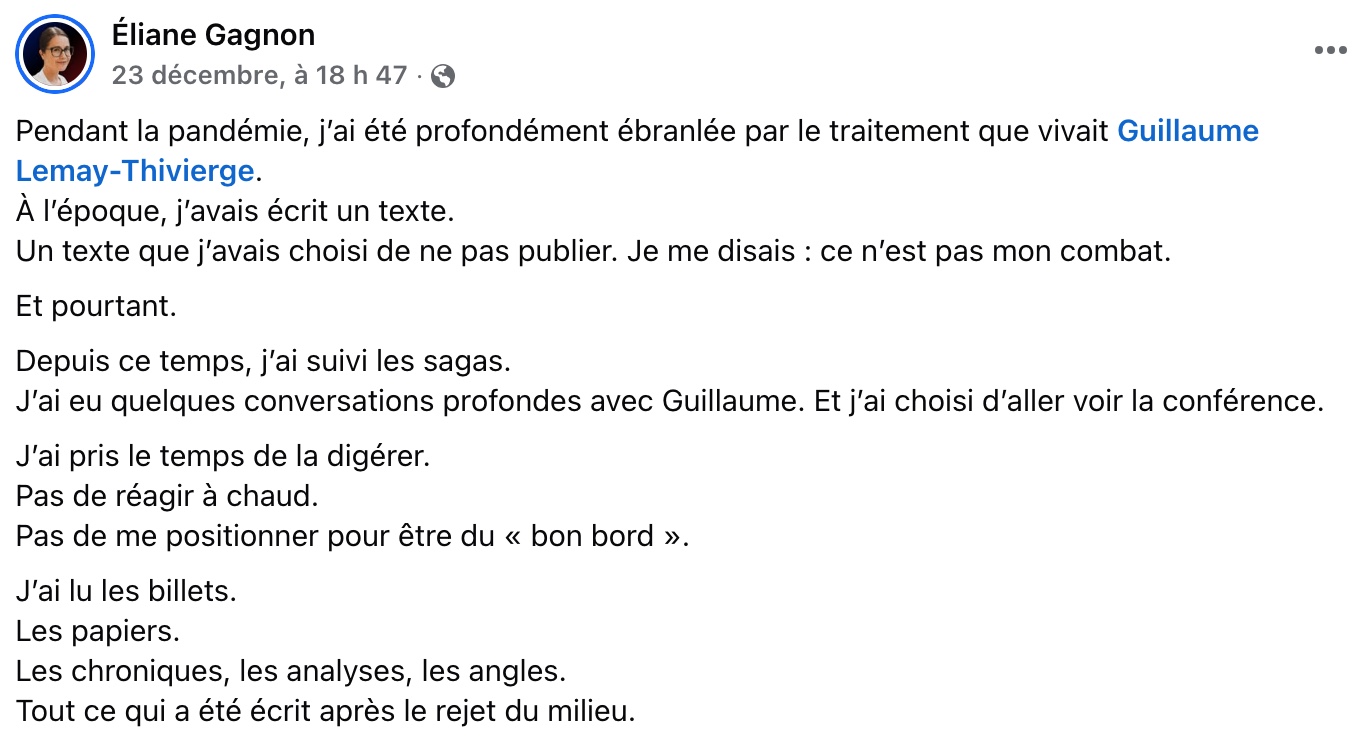The image size is (1372, 742).
Task: Open Éliane Gagnon's profile from her name
Action: click(x=212, y=35)
